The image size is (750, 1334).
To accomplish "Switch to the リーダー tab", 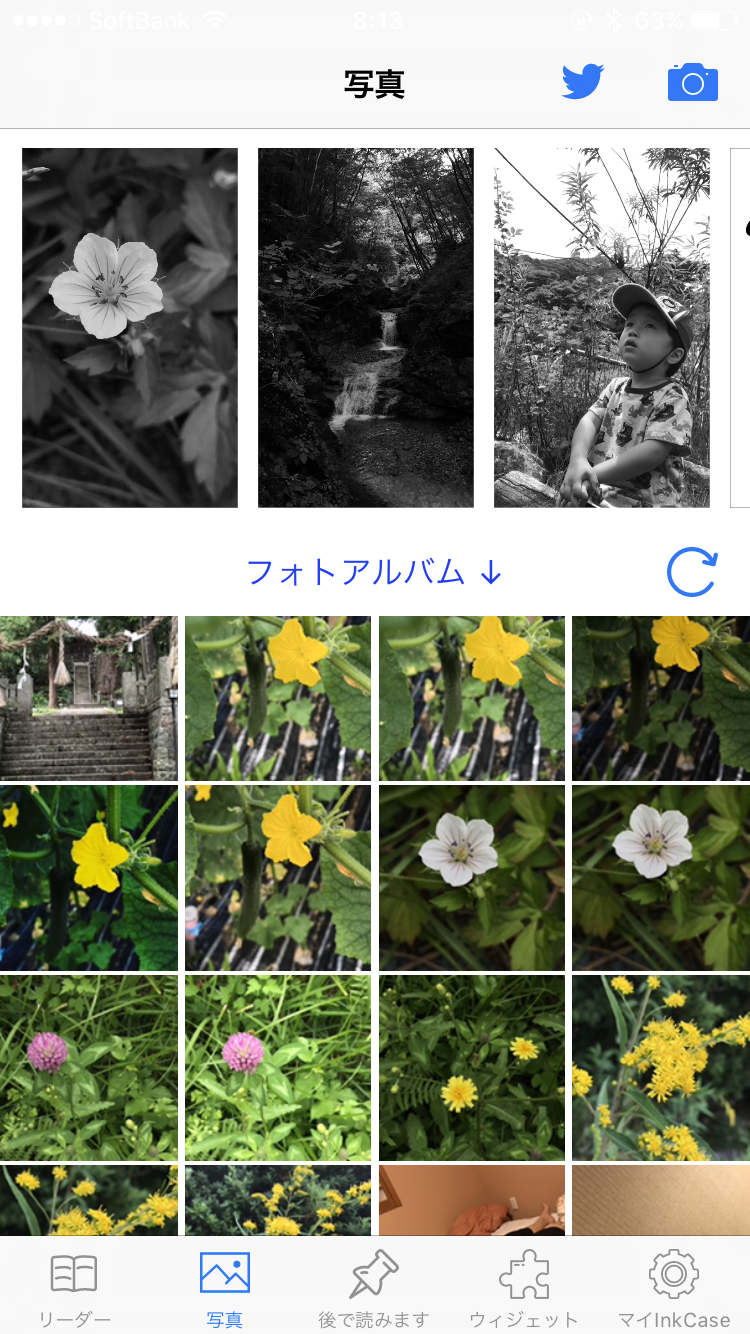I will [x=74, y=1288].
